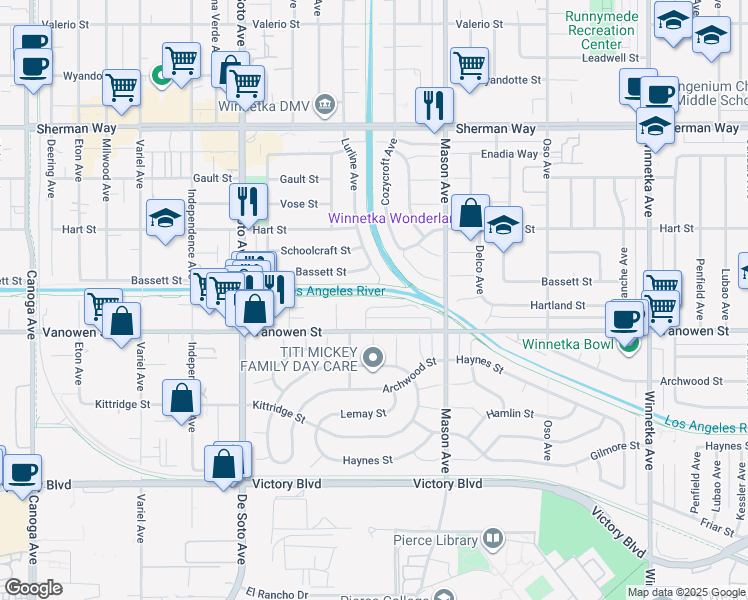Open the Winnetka DMV place pin
This screenshot has width=748, height=600.
pos(324,104)
